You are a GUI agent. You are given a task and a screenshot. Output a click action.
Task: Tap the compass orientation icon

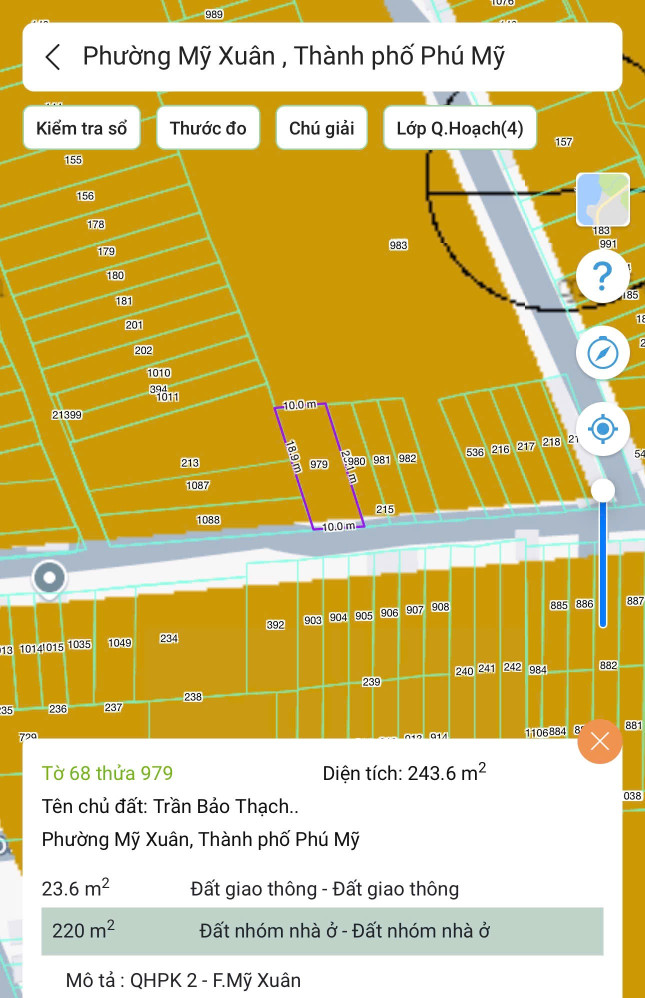[x=603, y=353]
